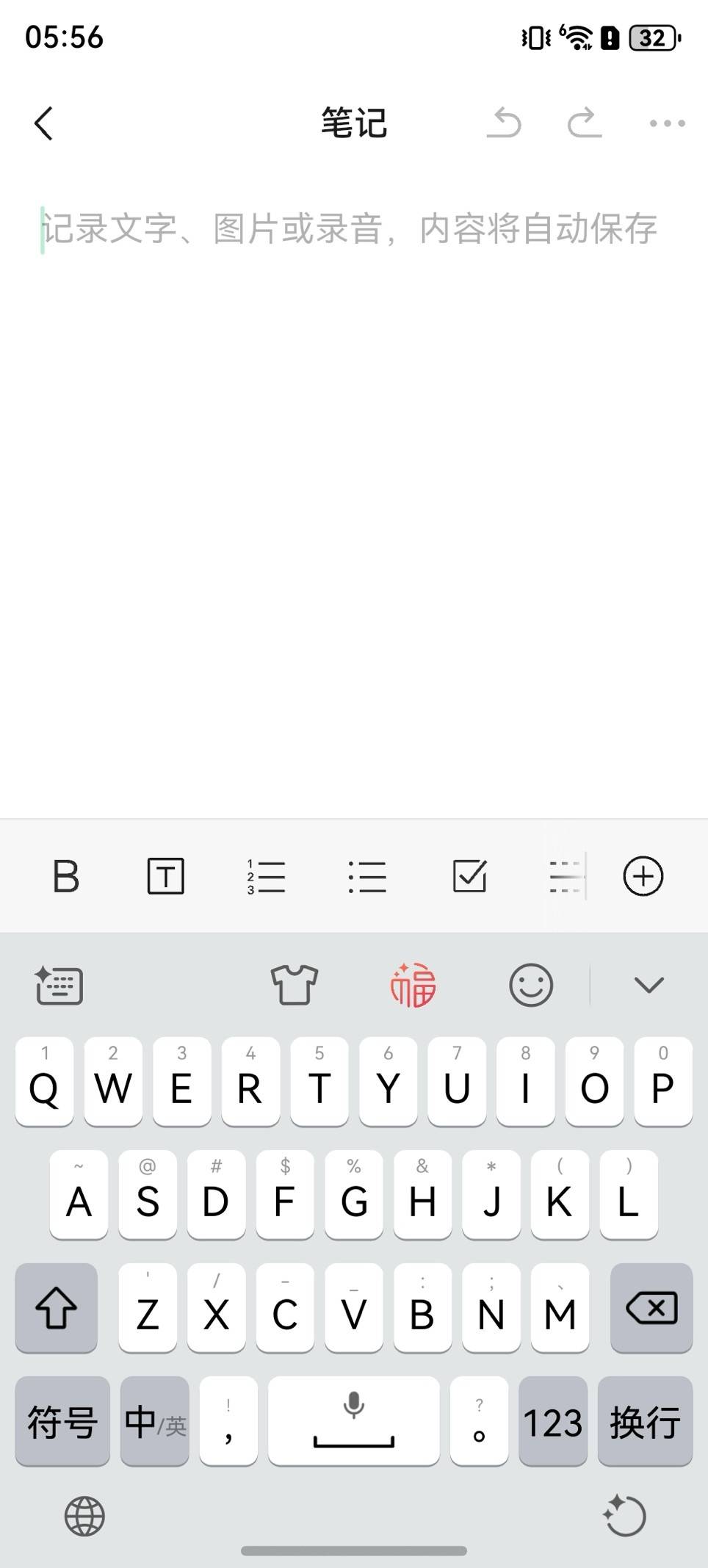708x1568 pixels.
Task: Enable bold formatting
Action: tap(65, 876)
